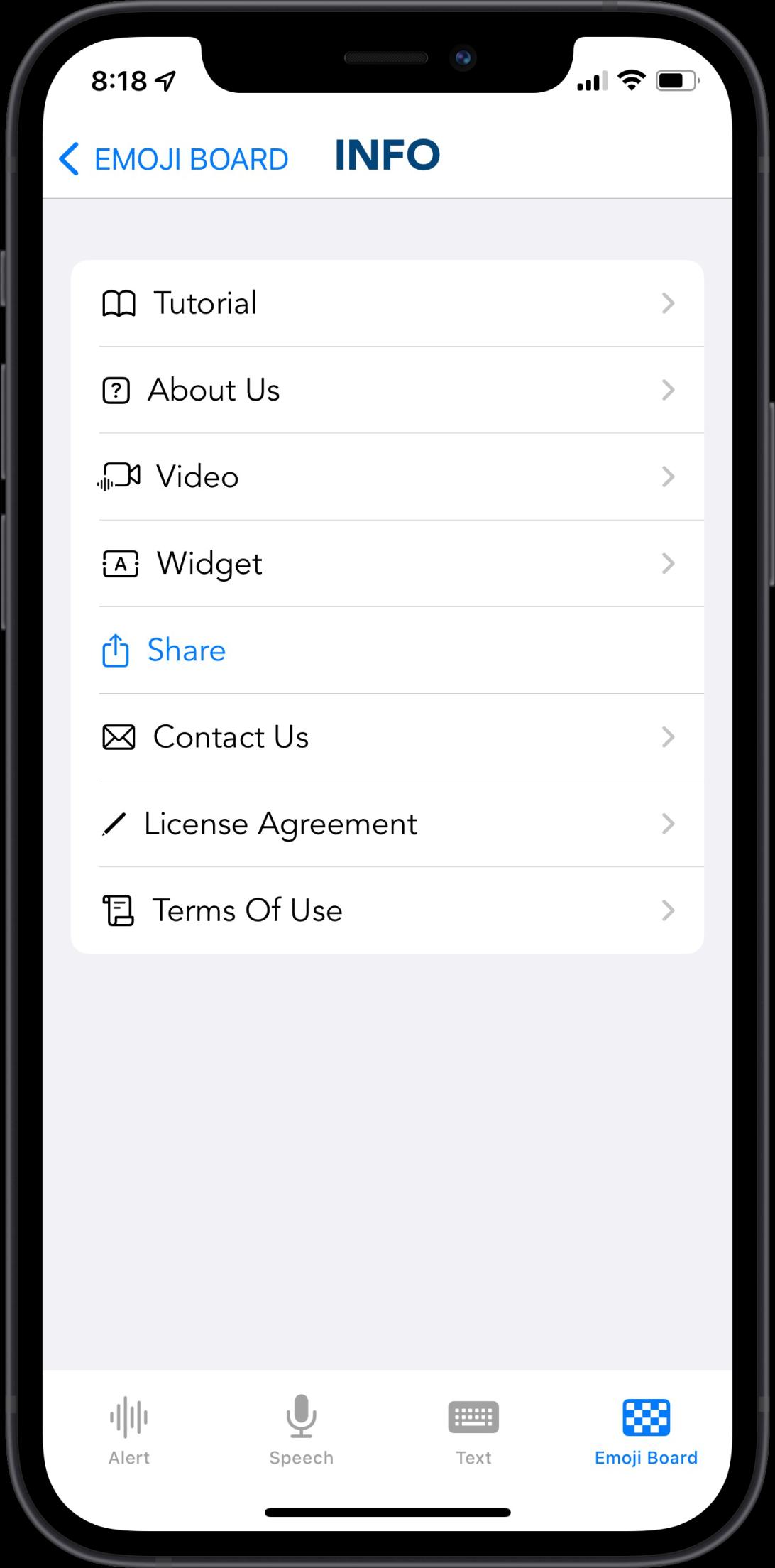775x1568 pixels.
Task: Open About Us
Action: (x=387, y=390)
